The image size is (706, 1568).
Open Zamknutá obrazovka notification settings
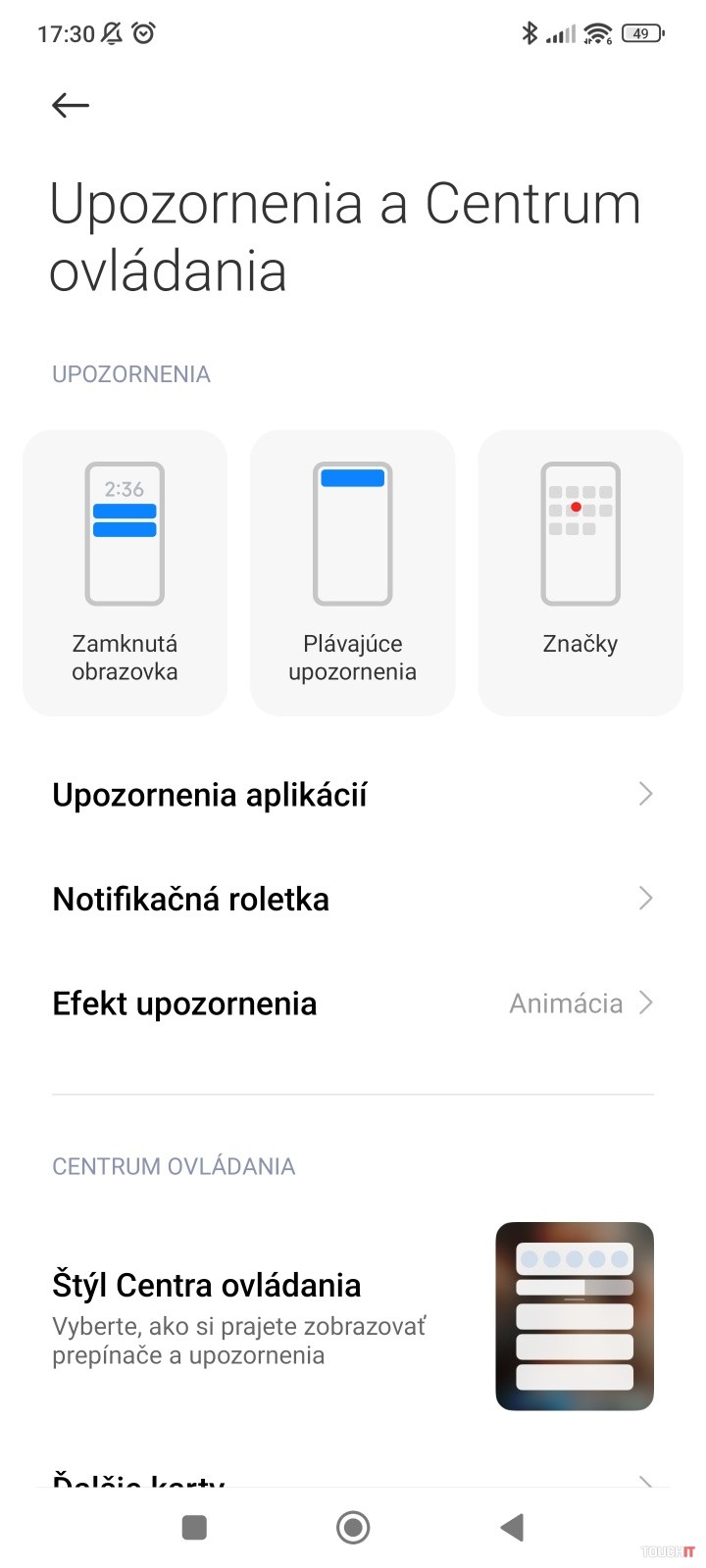click(125, 573)
